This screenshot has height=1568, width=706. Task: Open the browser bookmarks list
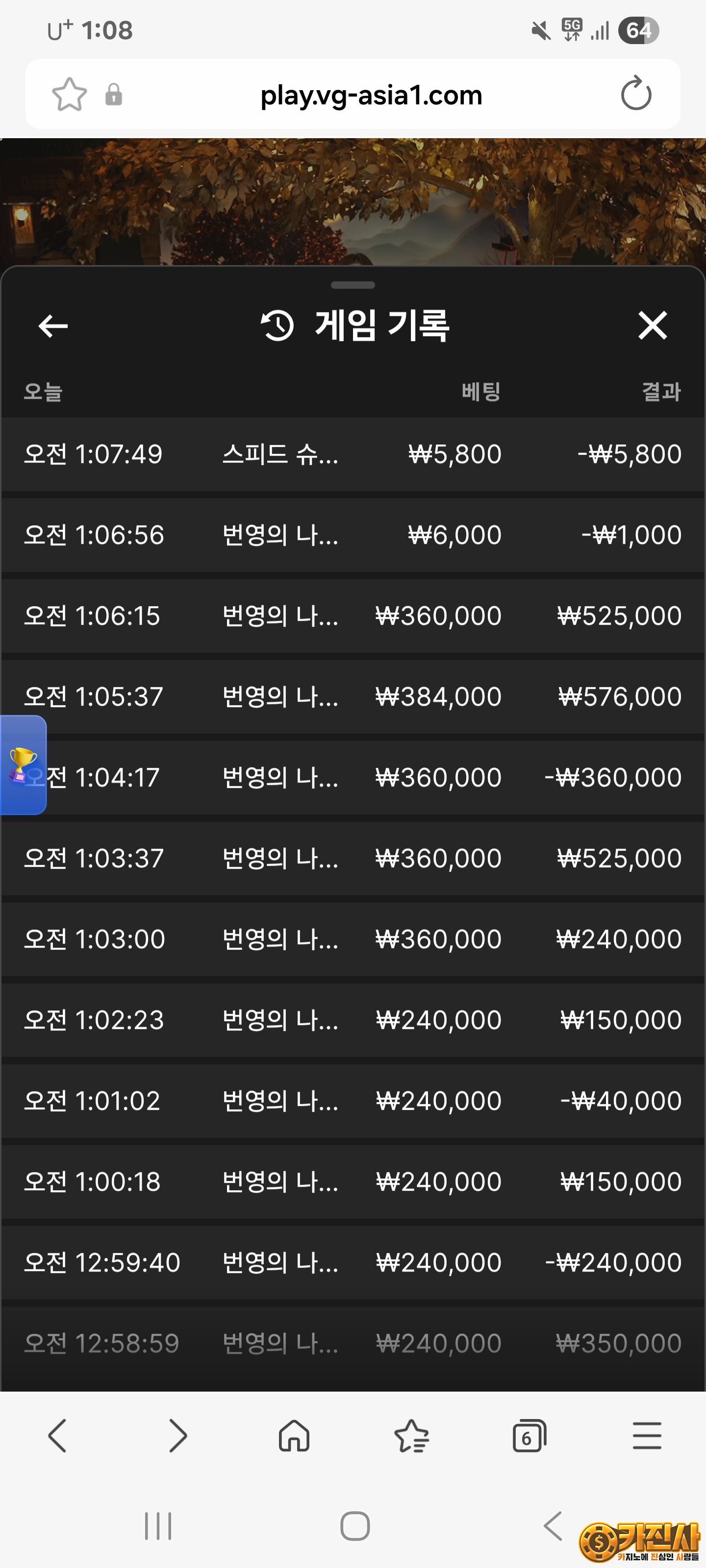[412, 1437]
